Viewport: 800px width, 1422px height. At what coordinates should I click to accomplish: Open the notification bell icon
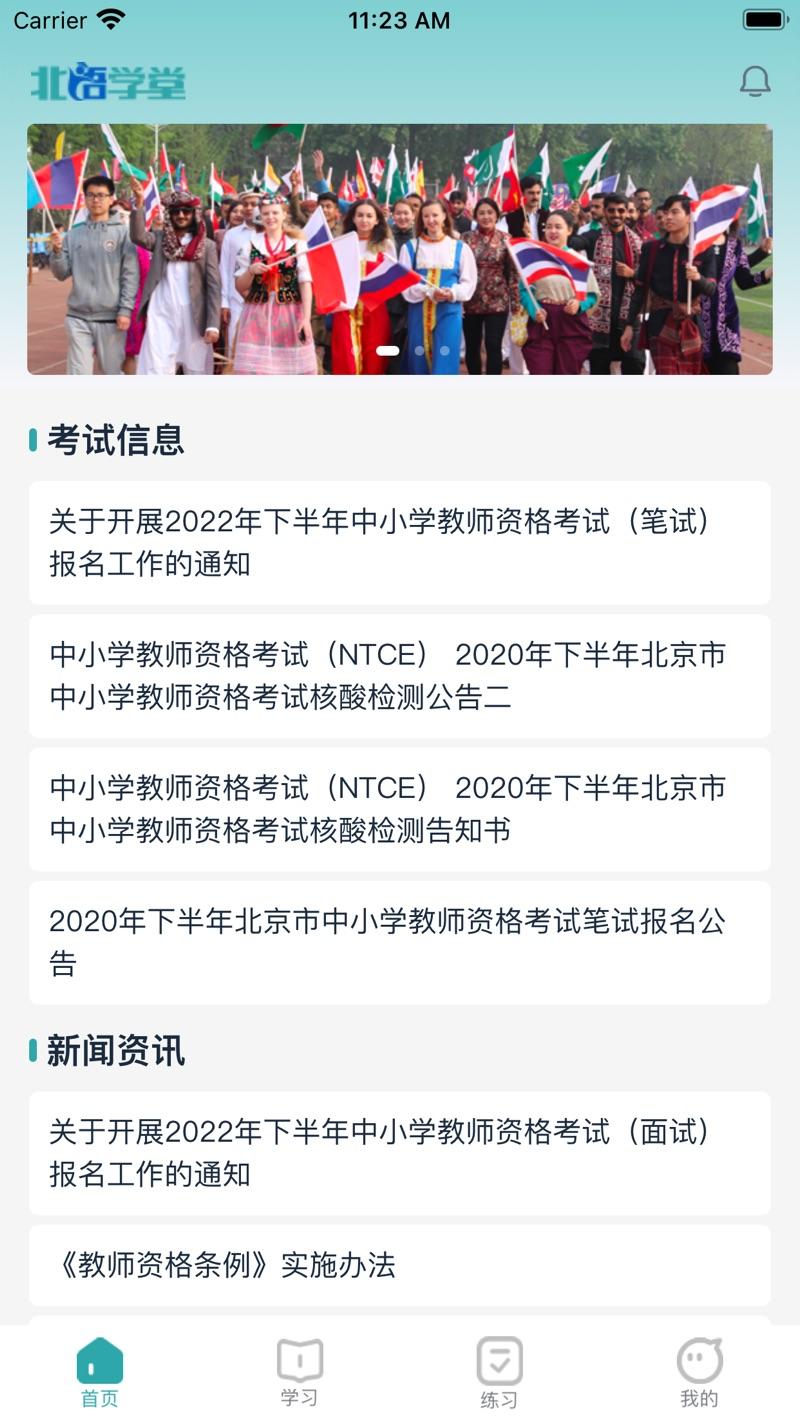[x=755, y=83]
